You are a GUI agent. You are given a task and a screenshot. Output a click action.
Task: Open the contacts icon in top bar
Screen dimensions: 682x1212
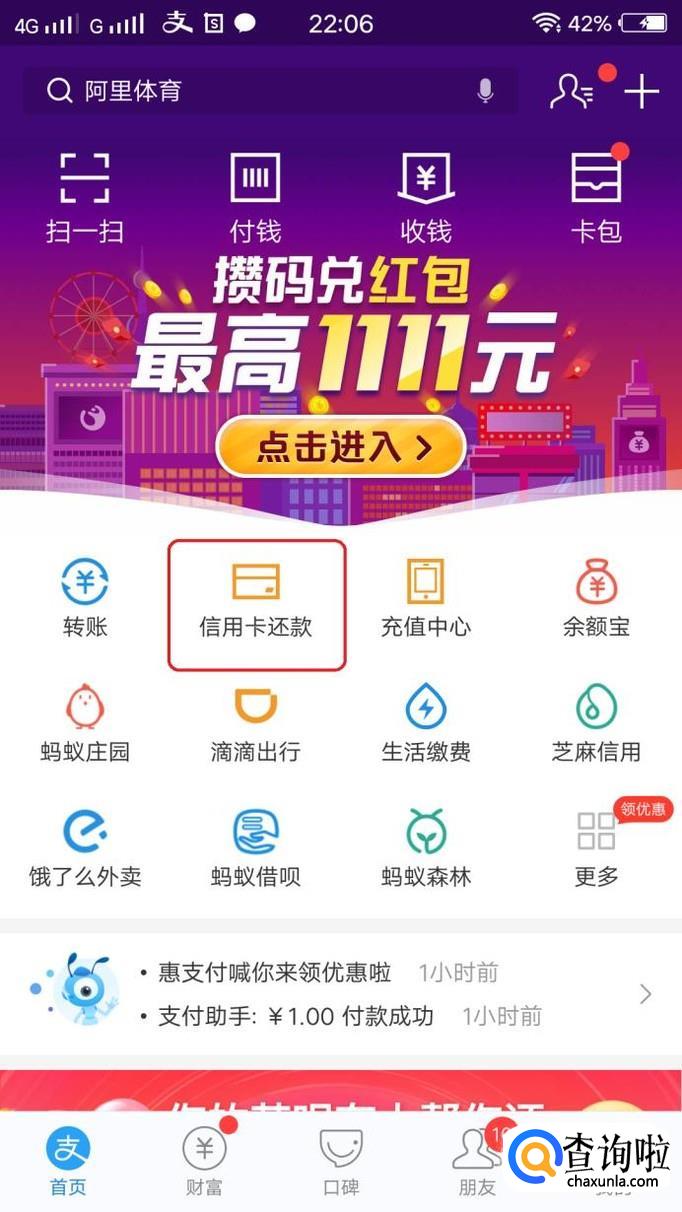[572, 91]
